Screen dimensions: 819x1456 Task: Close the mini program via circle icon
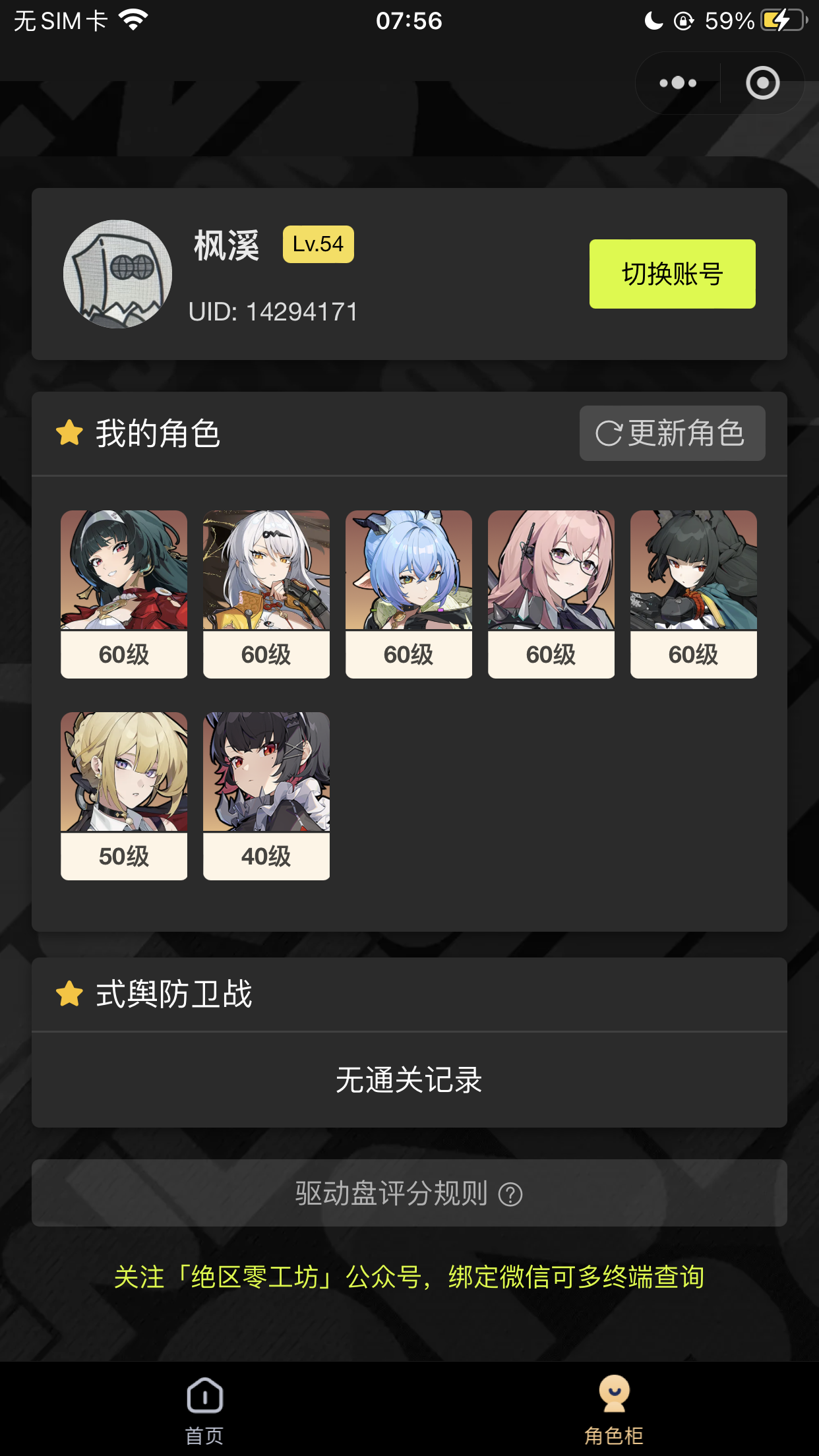point(762,83)
